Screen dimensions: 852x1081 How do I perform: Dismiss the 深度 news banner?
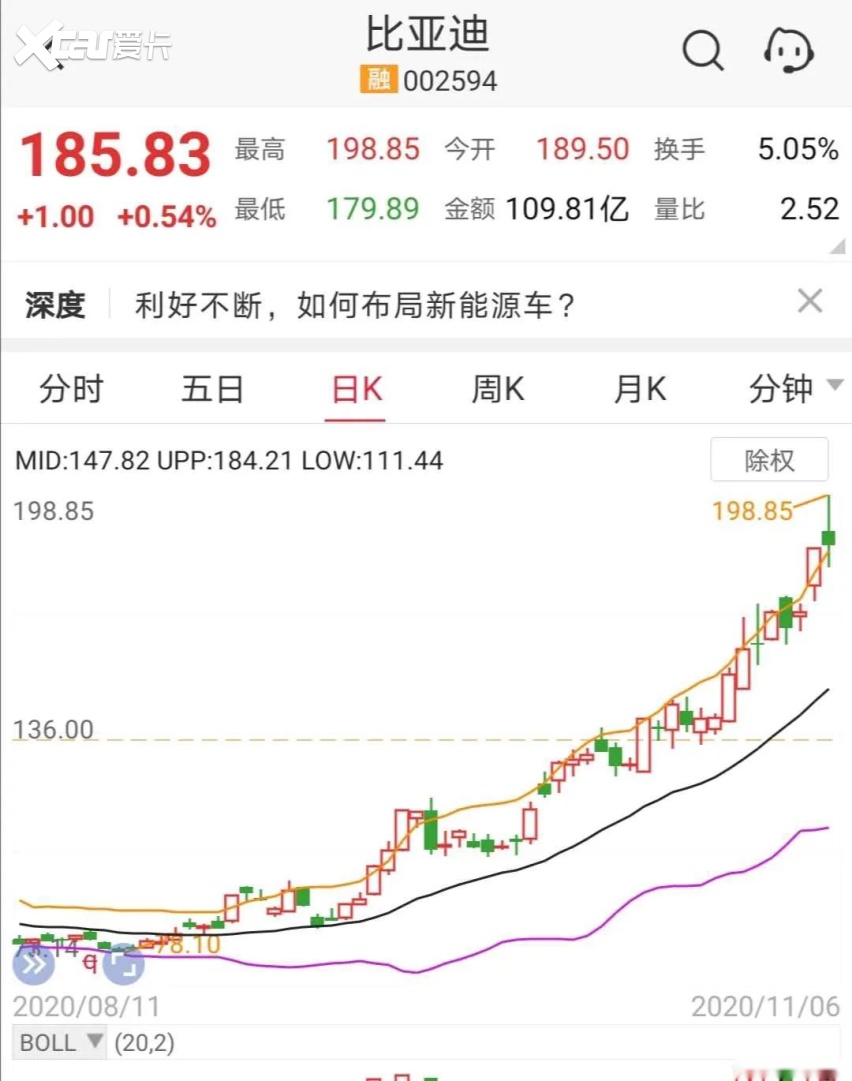(809, 301)
